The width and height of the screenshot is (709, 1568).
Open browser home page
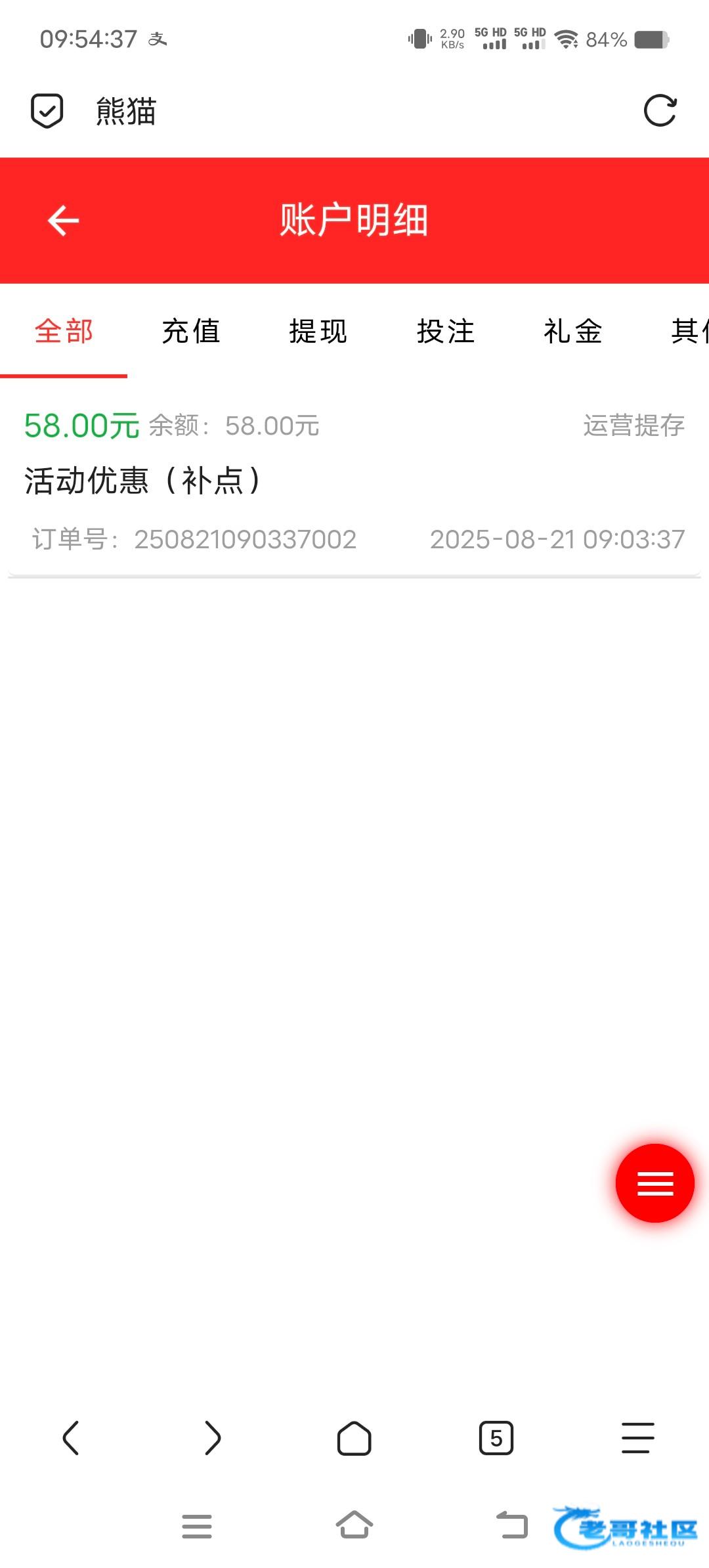(354, 1438)
